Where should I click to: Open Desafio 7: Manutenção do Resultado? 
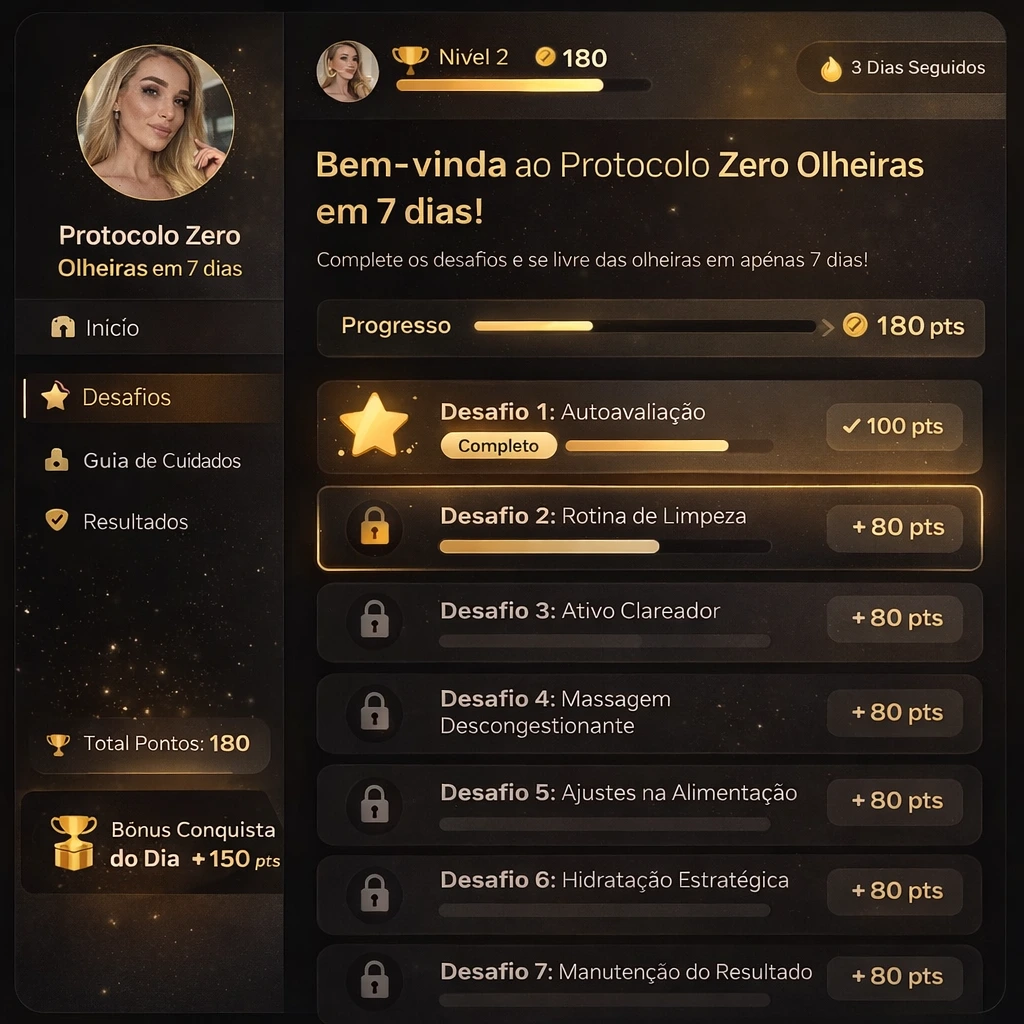(x=648, y=978)
